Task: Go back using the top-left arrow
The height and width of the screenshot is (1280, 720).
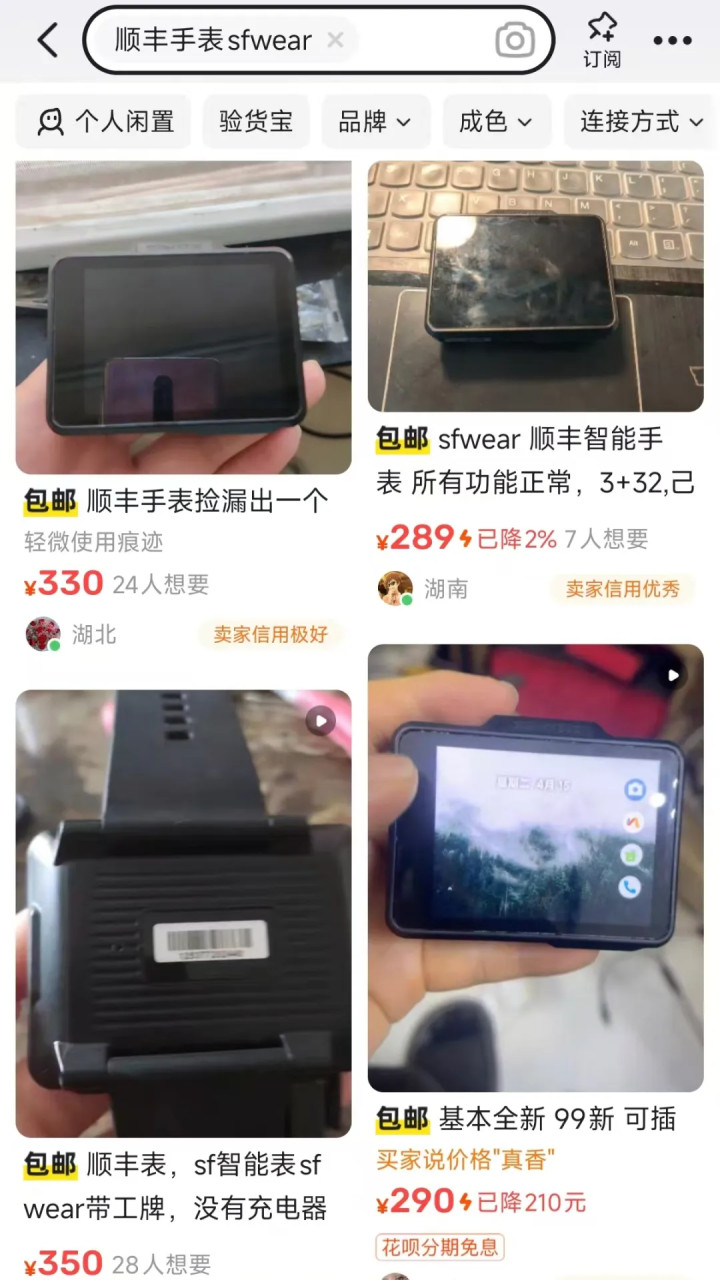Action: click(48, 41)
